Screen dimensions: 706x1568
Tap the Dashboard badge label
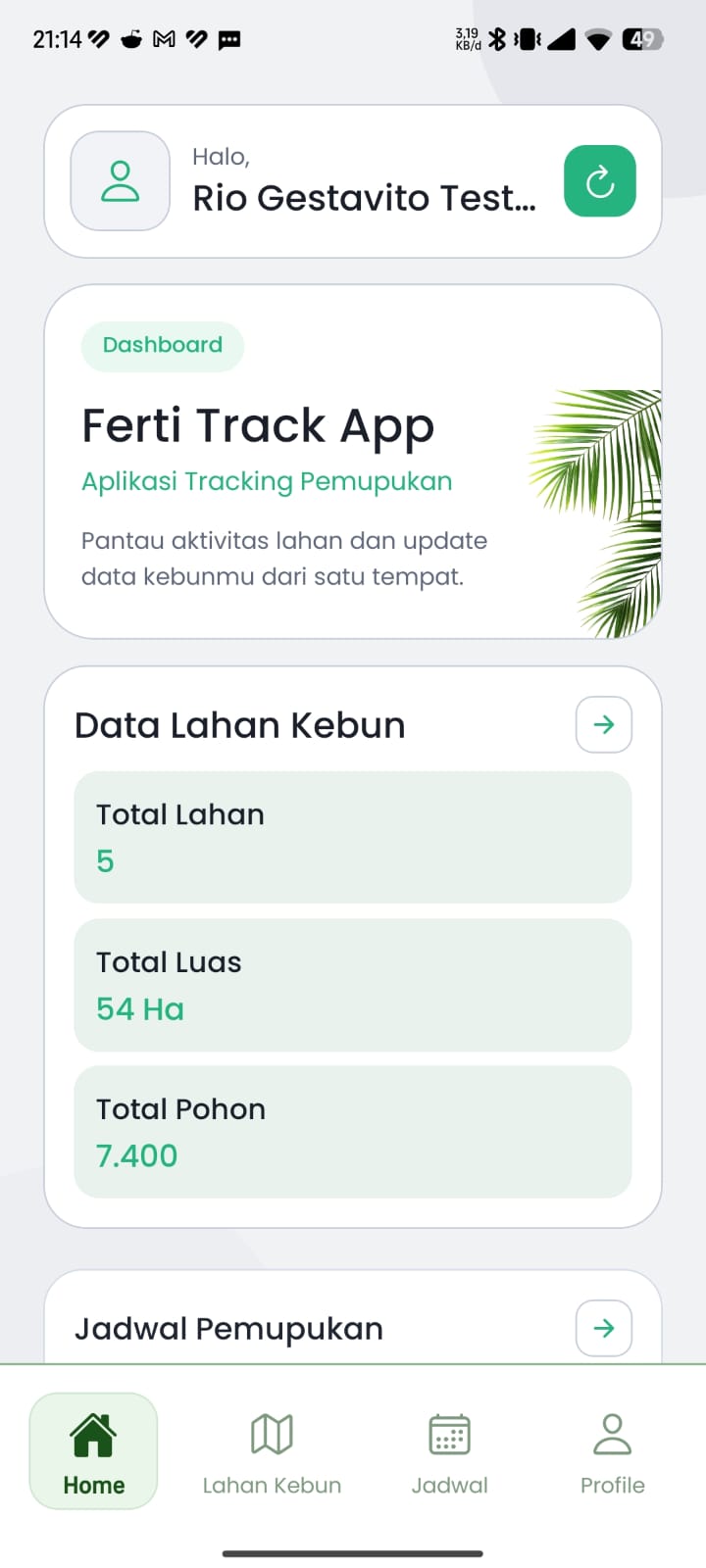click(162, 345)
